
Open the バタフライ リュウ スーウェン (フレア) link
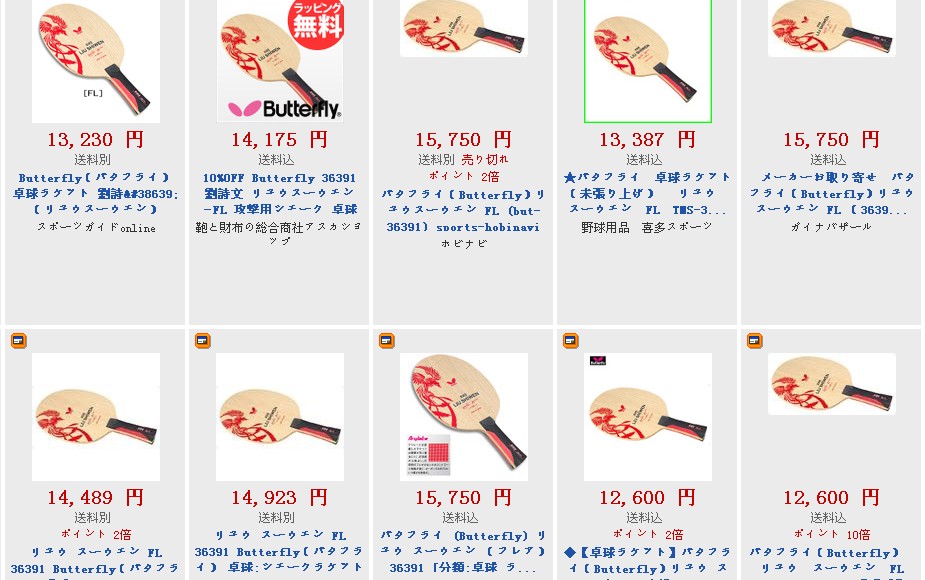coord(463,551)
